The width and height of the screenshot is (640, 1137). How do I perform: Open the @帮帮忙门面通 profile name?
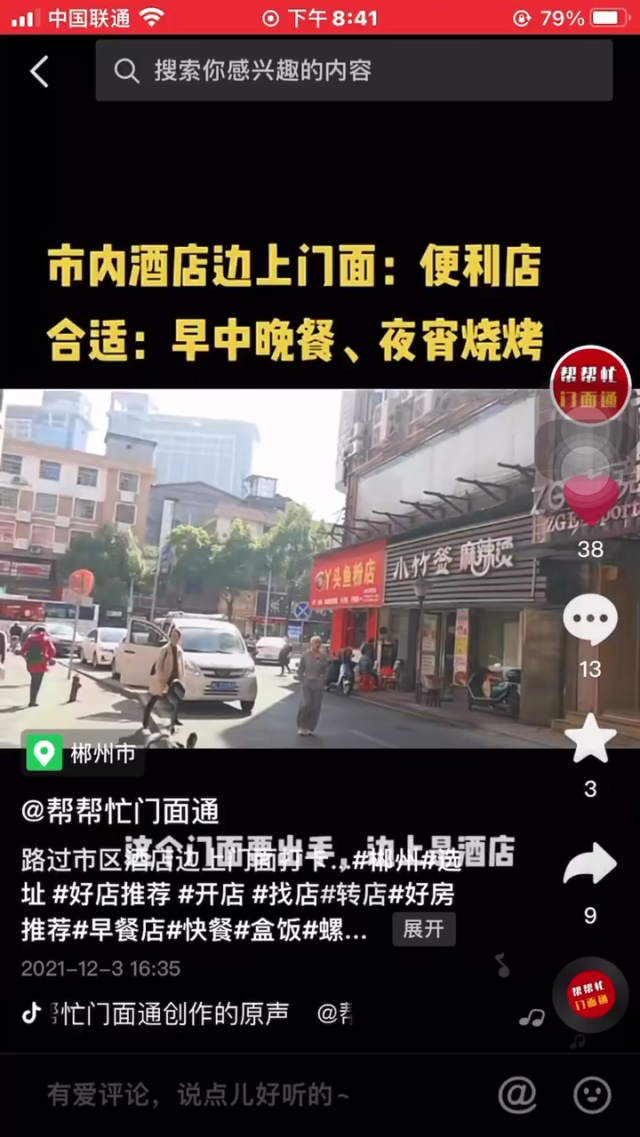[x=120, y=811]
